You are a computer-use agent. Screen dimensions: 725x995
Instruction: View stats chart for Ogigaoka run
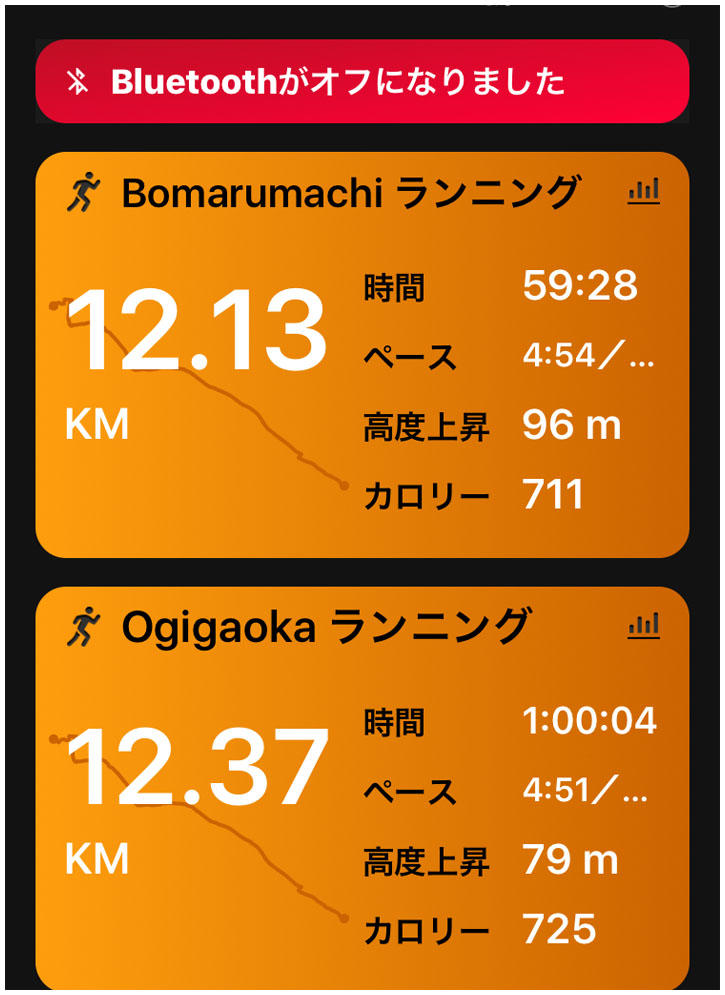644,626
